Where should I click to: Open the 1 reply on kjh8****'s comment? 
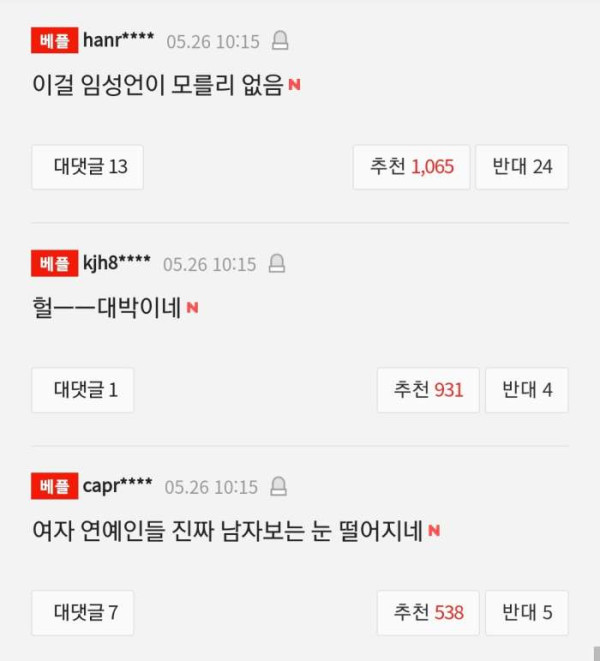tap(82, 390)
